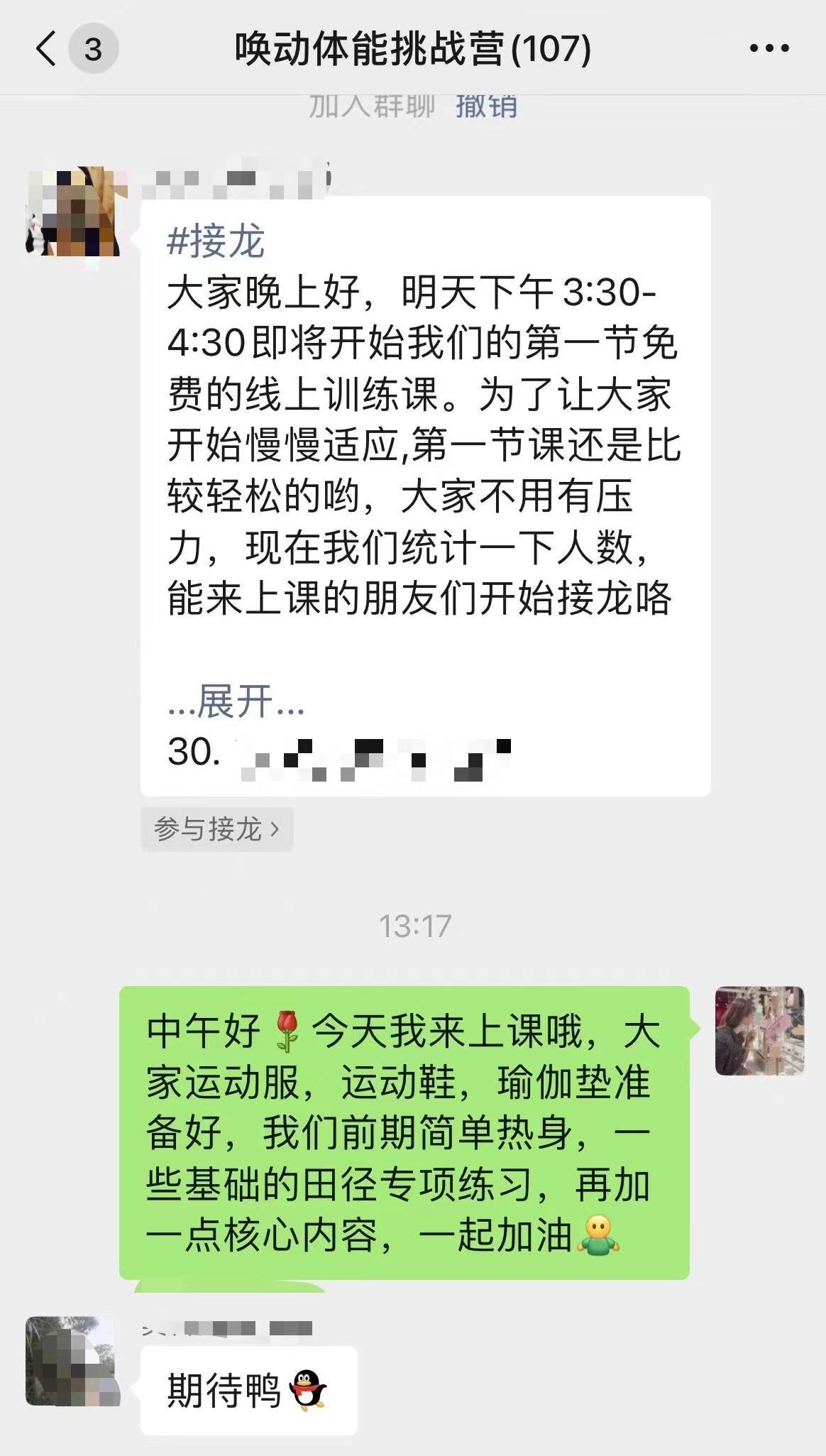Viewport: 826px width, 1456px height.
Task: View your own avatar beside the green message
Action: tap(759, 1031)
